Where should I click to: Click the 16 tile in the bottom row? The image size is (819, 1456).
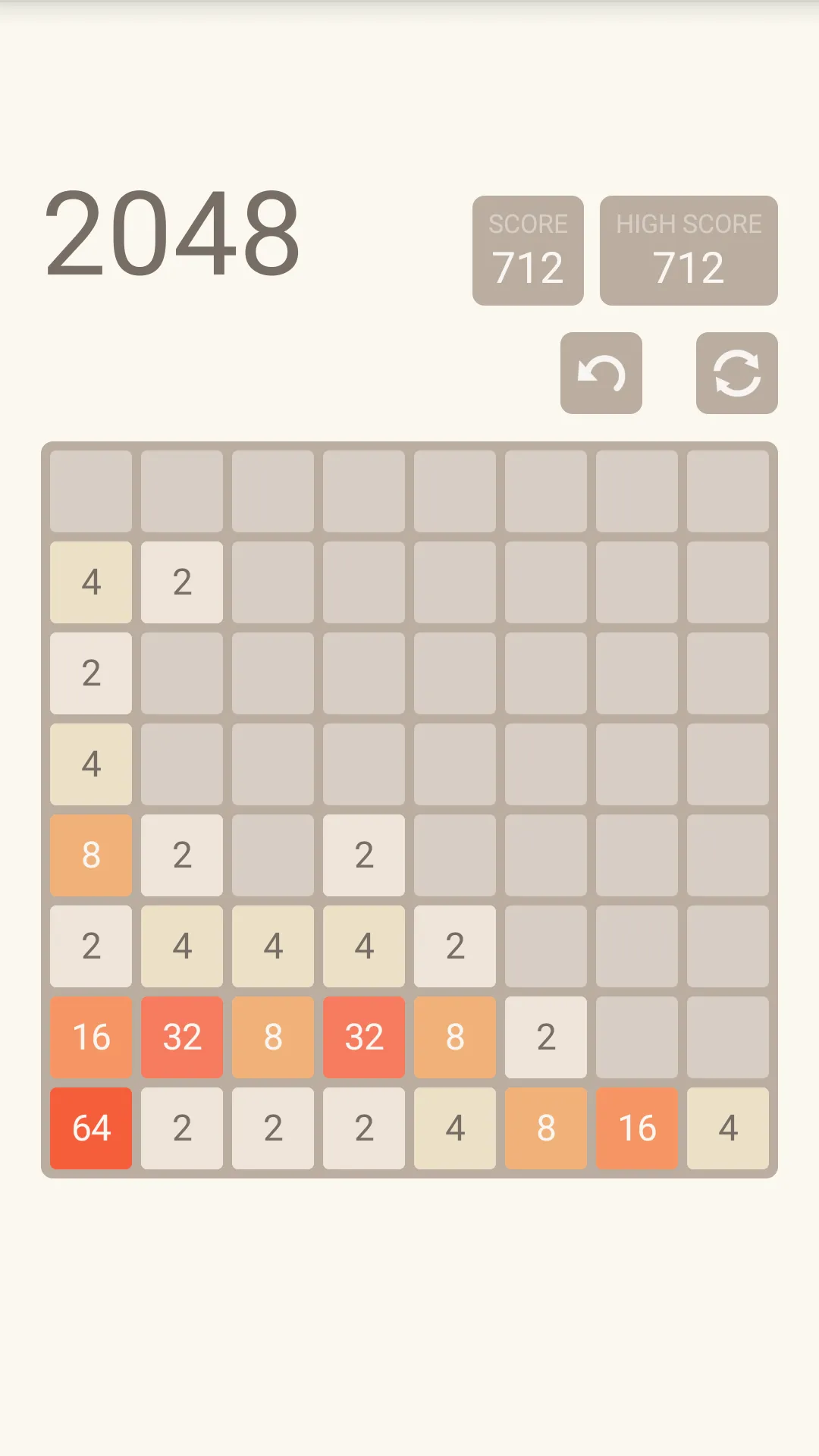tap(636, 1128)
